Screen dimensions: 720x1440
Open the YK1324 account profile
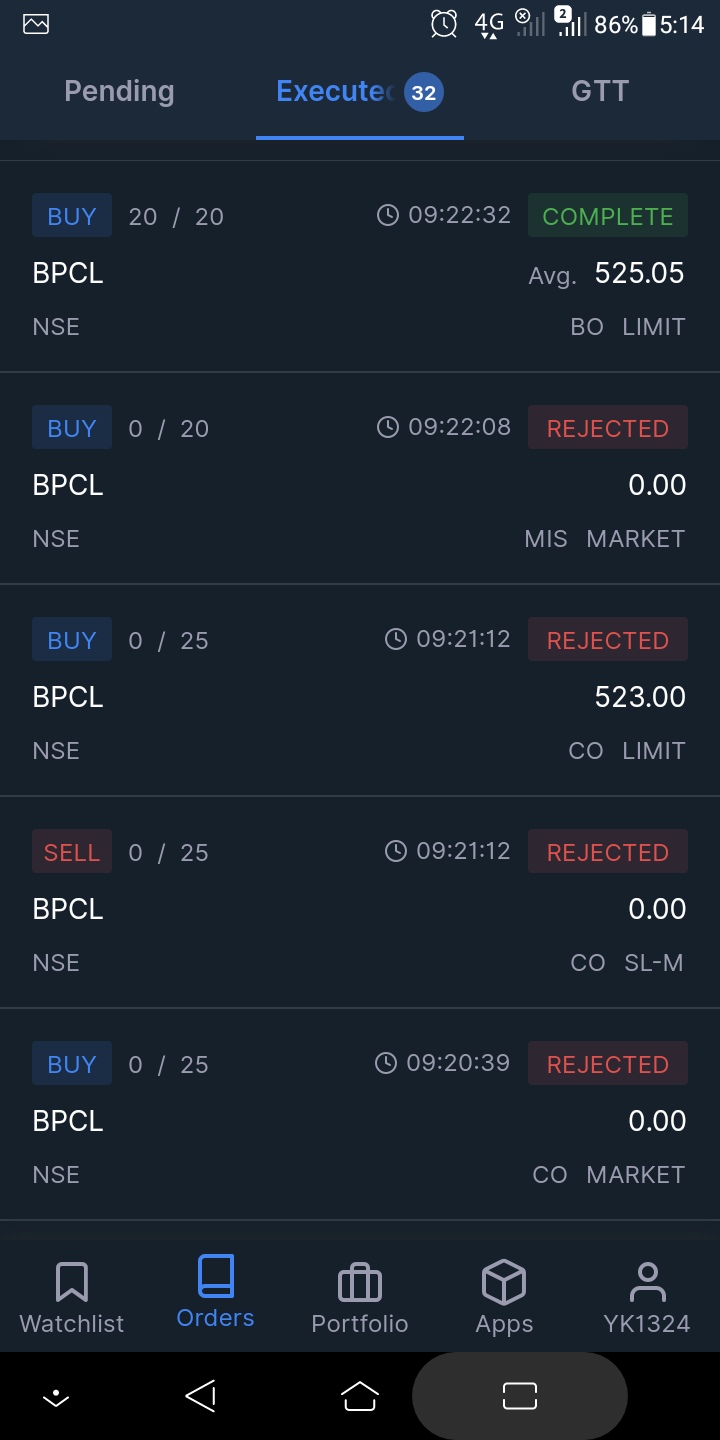tap(647, 1297)
